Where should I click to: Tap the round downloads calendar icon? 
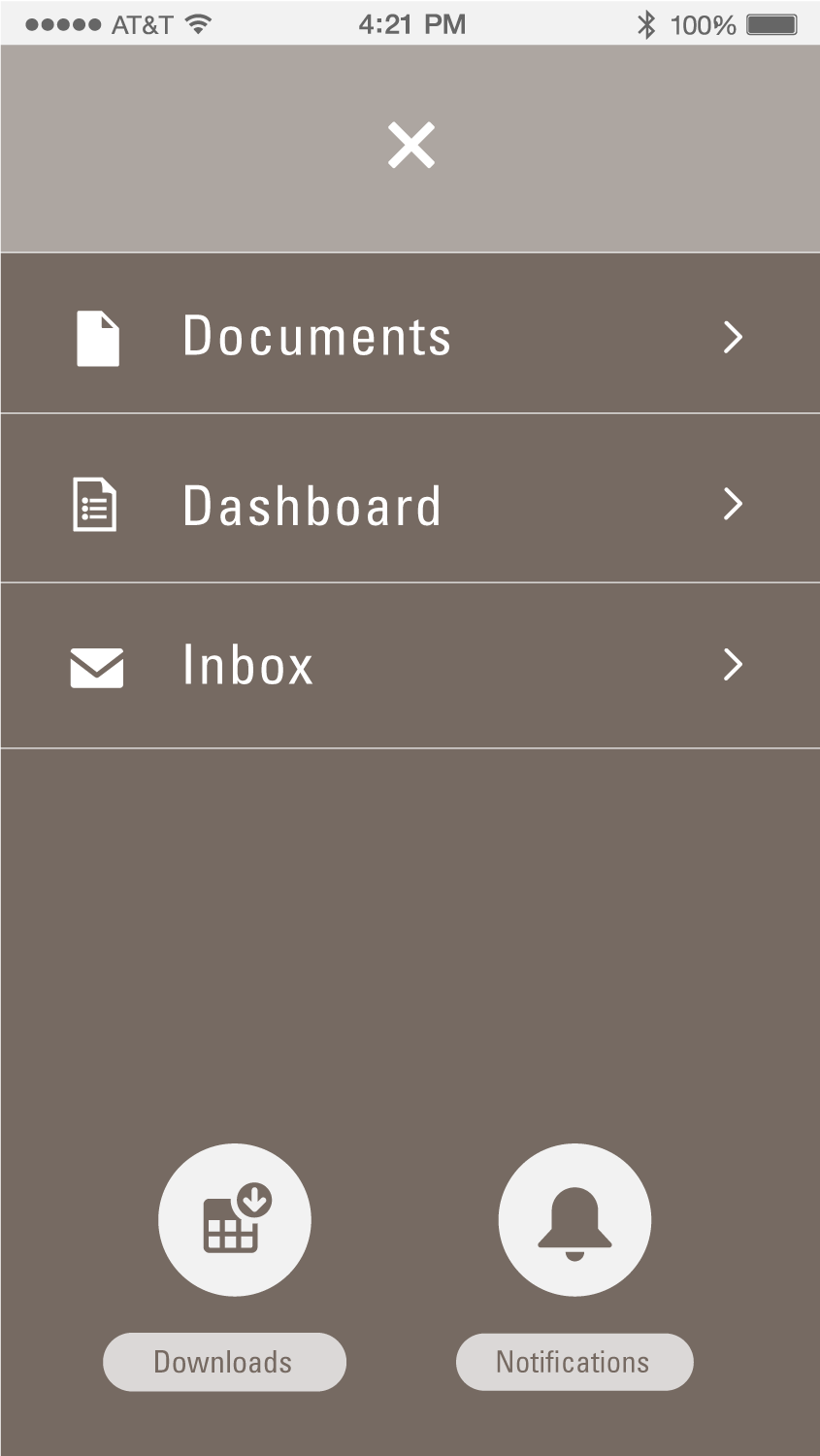(x=235, y=1220)
